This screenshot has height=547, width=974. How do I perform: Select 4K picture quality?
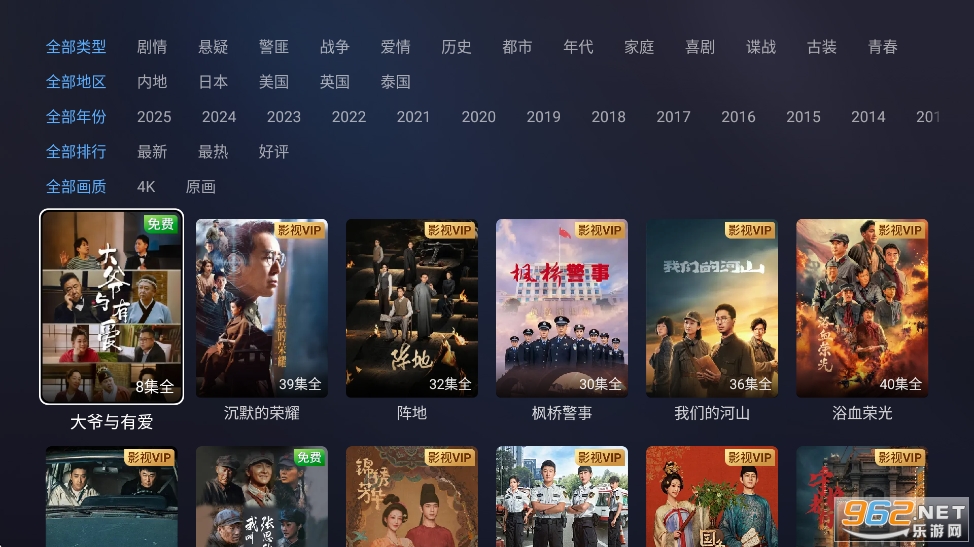click(146, 187)
